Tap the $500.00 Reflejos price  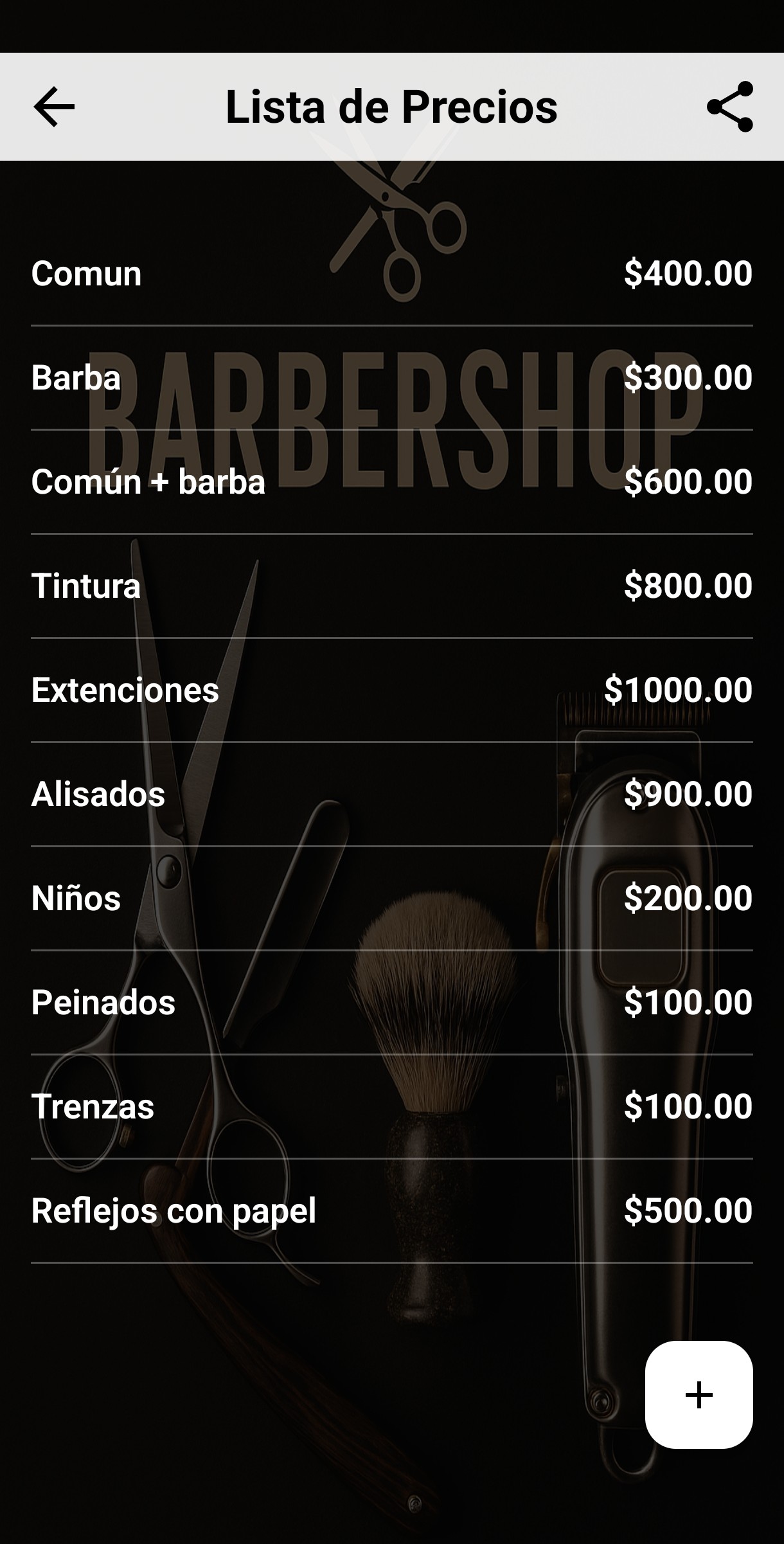689,1210
